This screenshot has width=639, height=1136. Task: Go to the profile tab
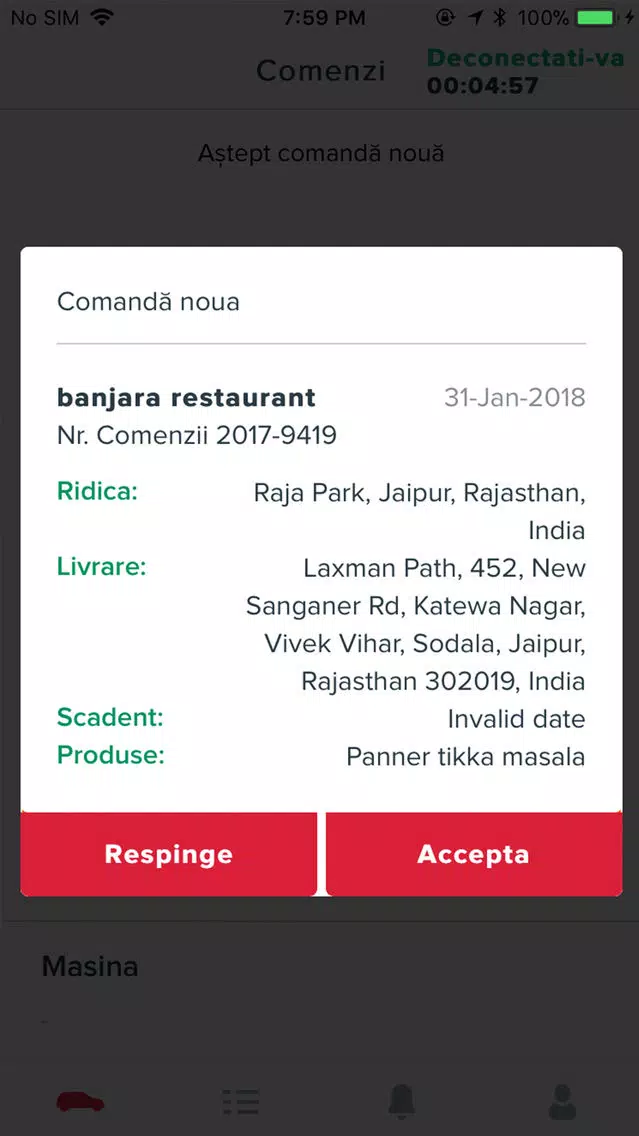(562, 1102)
